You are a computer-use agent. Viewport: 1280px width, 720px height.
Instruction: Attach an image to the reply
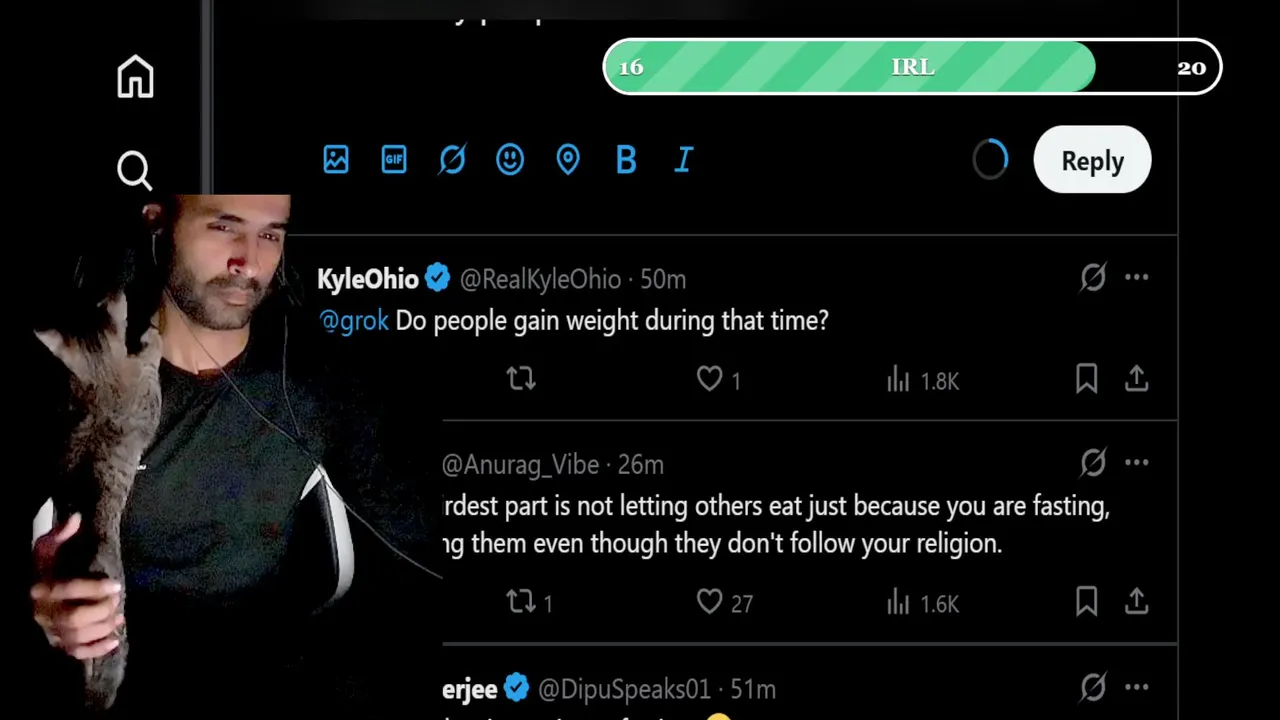pos(336,160)
